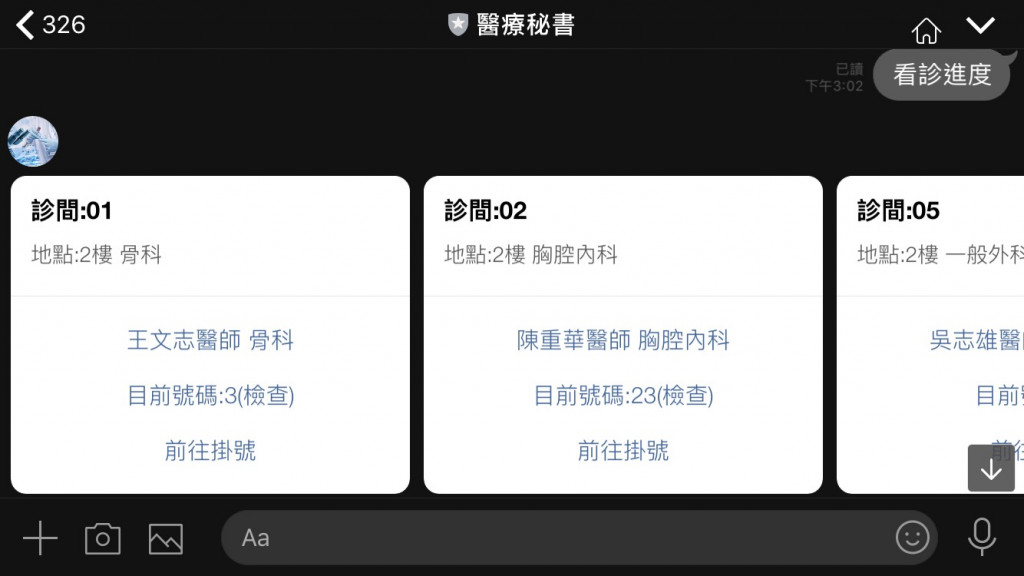
Task: Open the emoji sticker picker
Action: (x=912, y=538)
